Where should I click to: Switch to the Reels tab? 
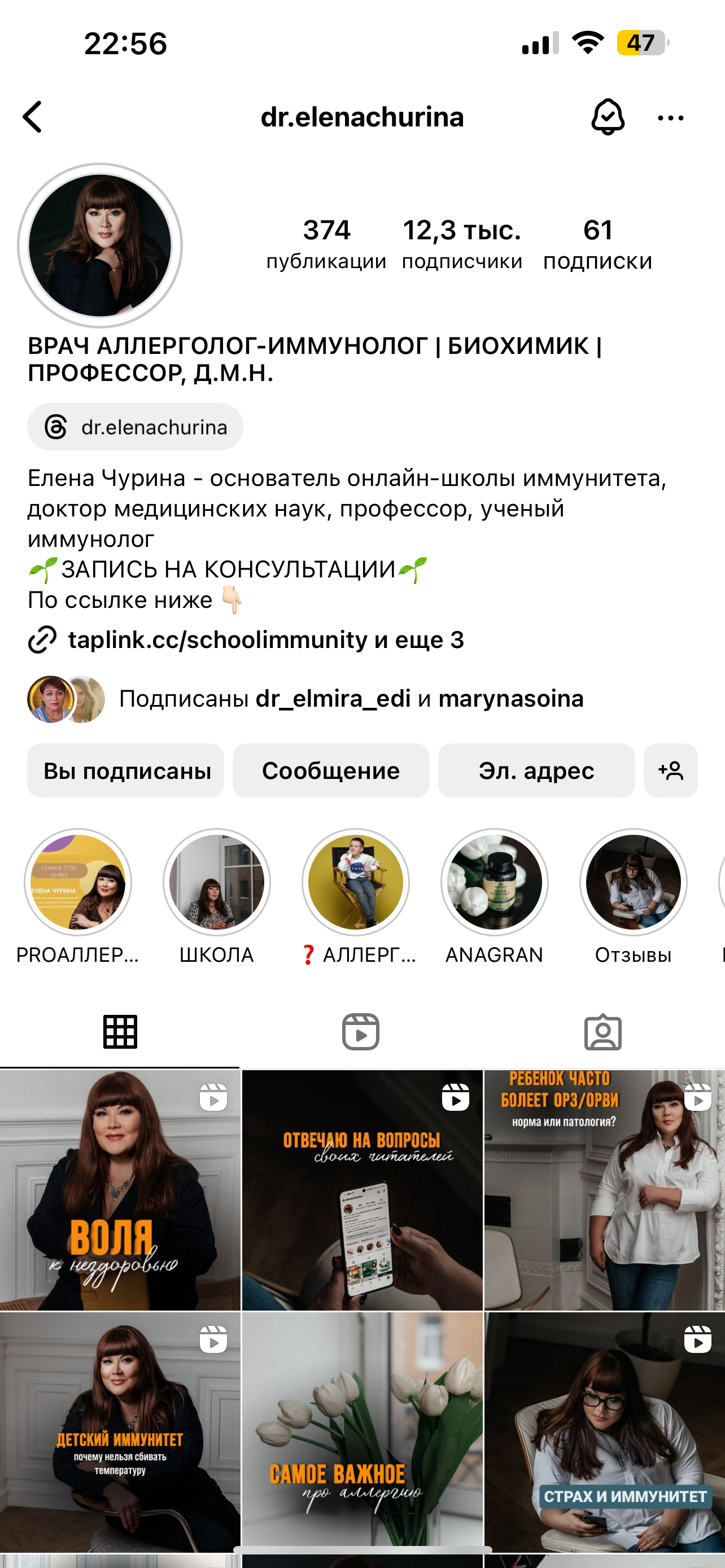361,1032
